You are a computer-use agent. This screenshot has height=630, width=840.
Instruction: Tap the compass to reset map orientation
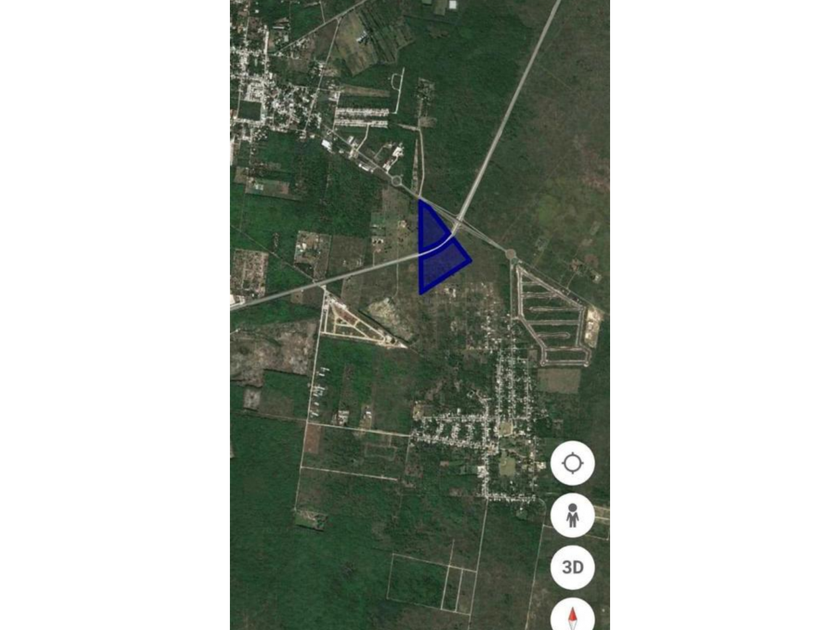(x=572, y=616)
